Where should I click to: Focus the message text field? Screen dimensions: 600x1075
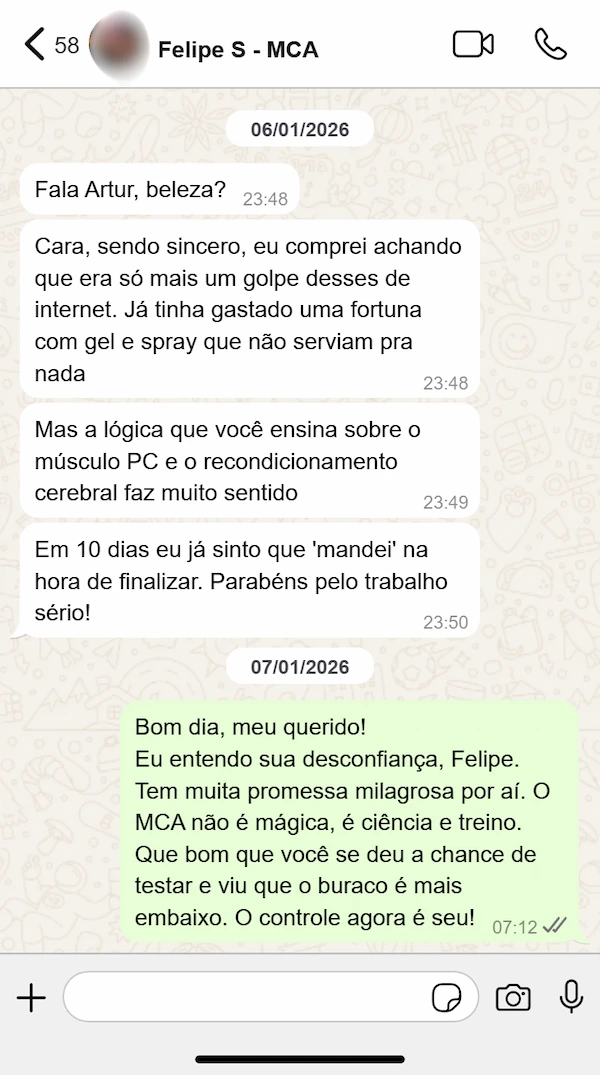245,997
